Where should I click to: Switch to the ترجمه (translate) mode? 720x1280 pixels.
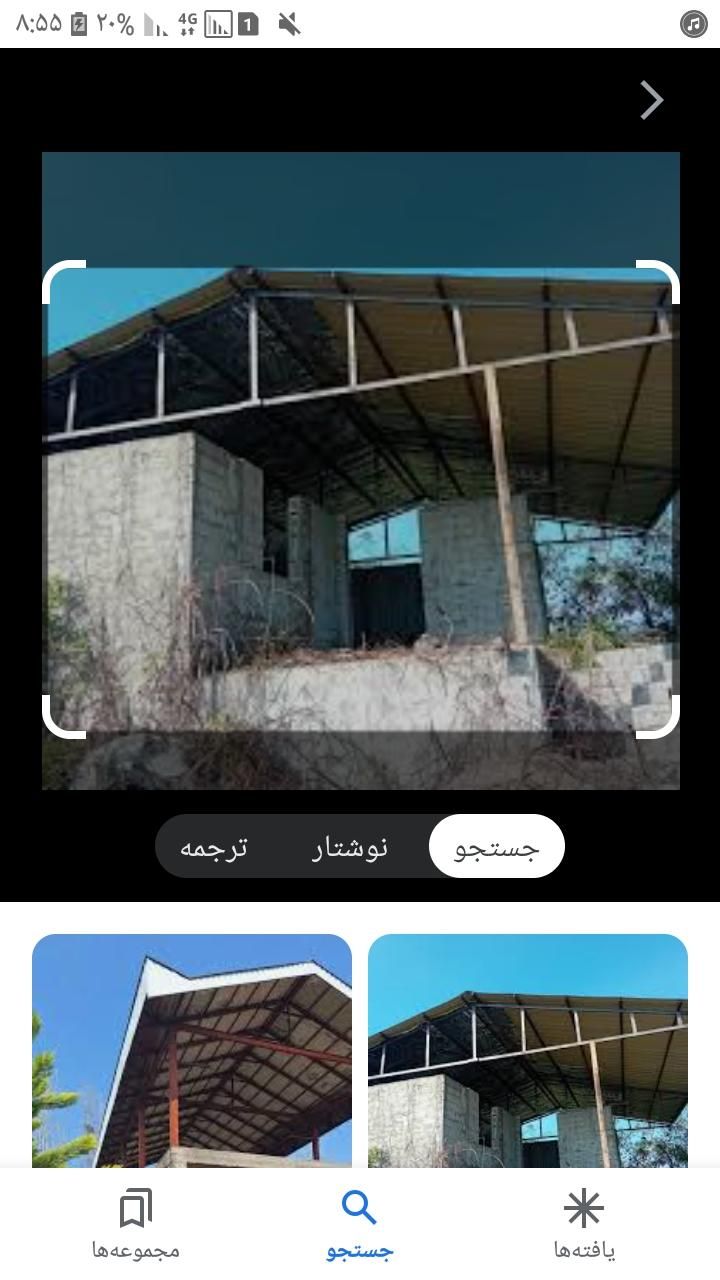[214, 848]
